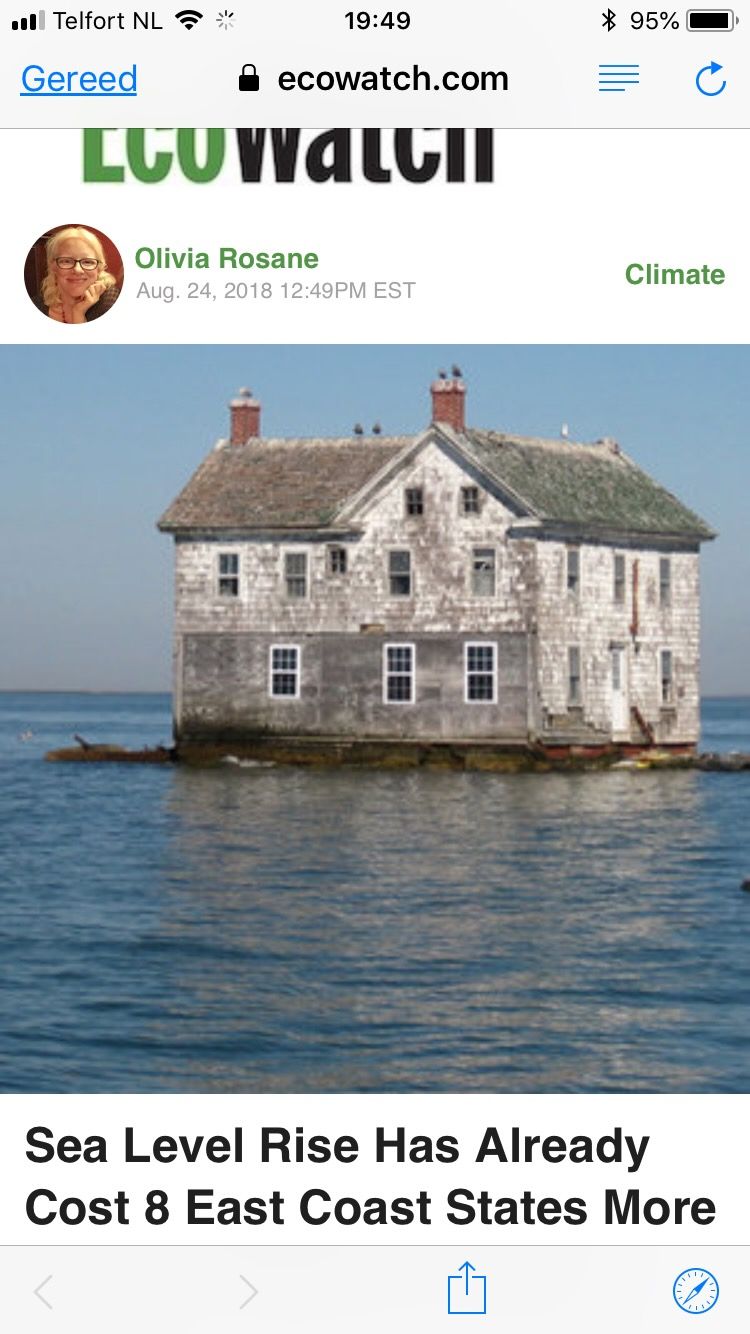Open Reader view with the lines icon
This screenshot has width=750, height=1334.
618,79
